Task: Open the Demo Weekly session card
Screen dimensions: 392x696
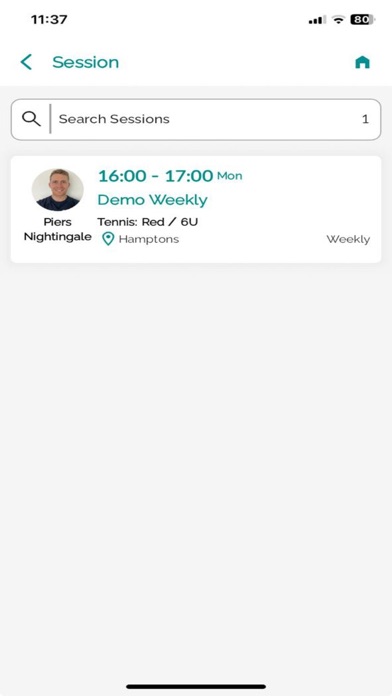Action: [196, 209]
